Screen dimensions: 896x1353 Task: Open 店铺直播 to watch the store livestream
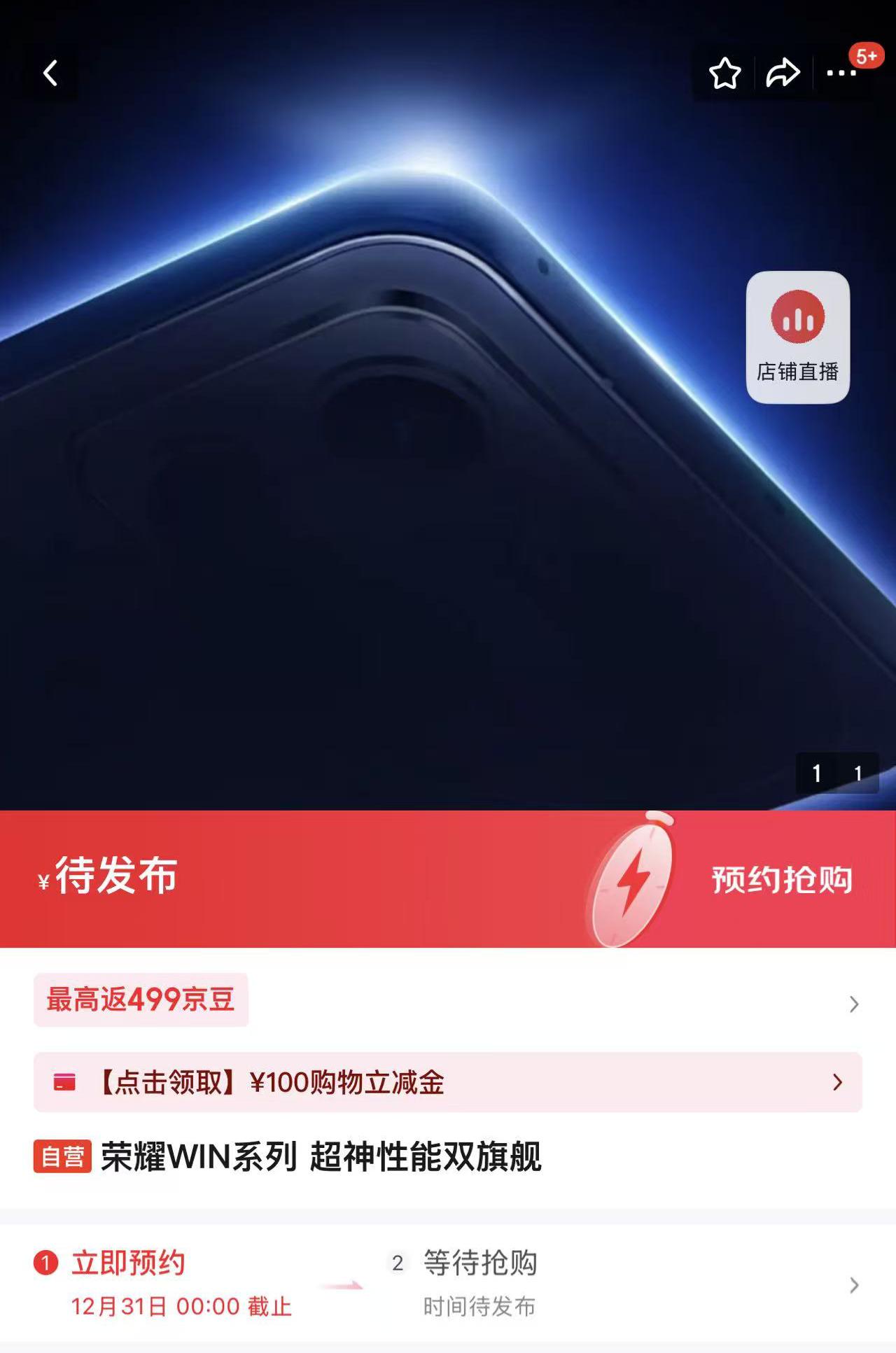pyautogui.click(x=797, y=336)
